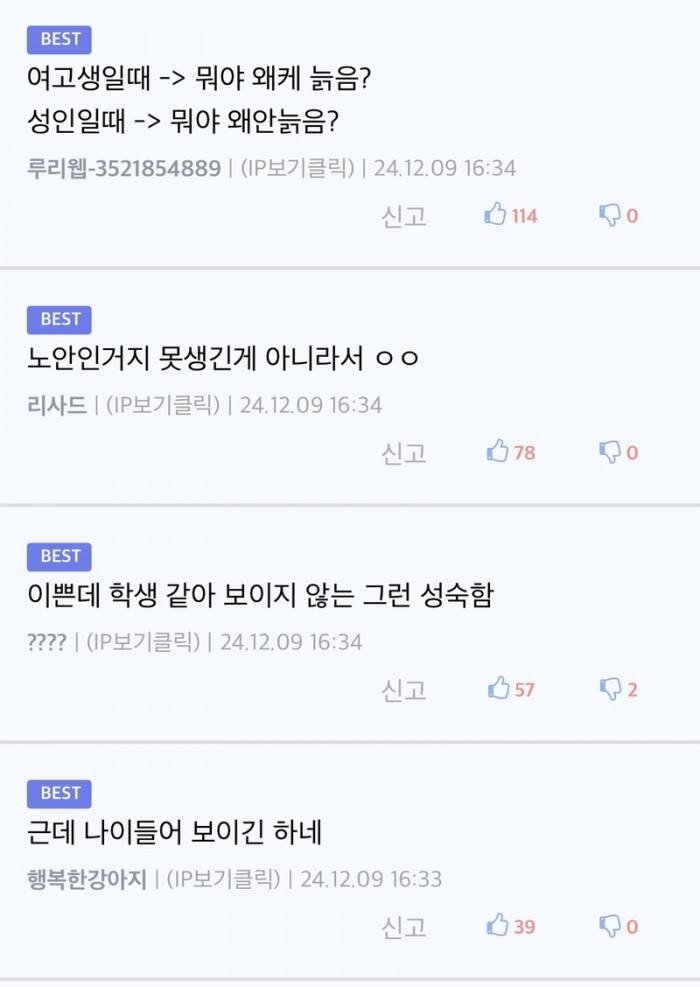700x987 pixels.
Task: Show the IP for user ????
Action: tap(144, 642)
